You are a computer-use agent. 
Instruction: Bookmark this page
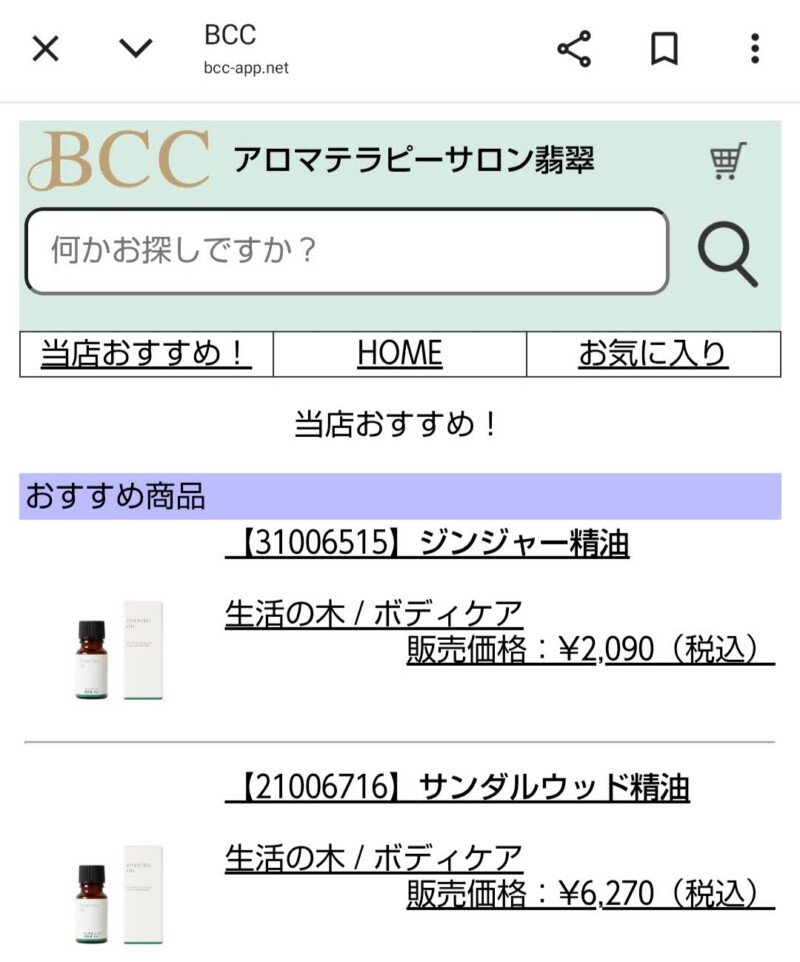(664, 48)
